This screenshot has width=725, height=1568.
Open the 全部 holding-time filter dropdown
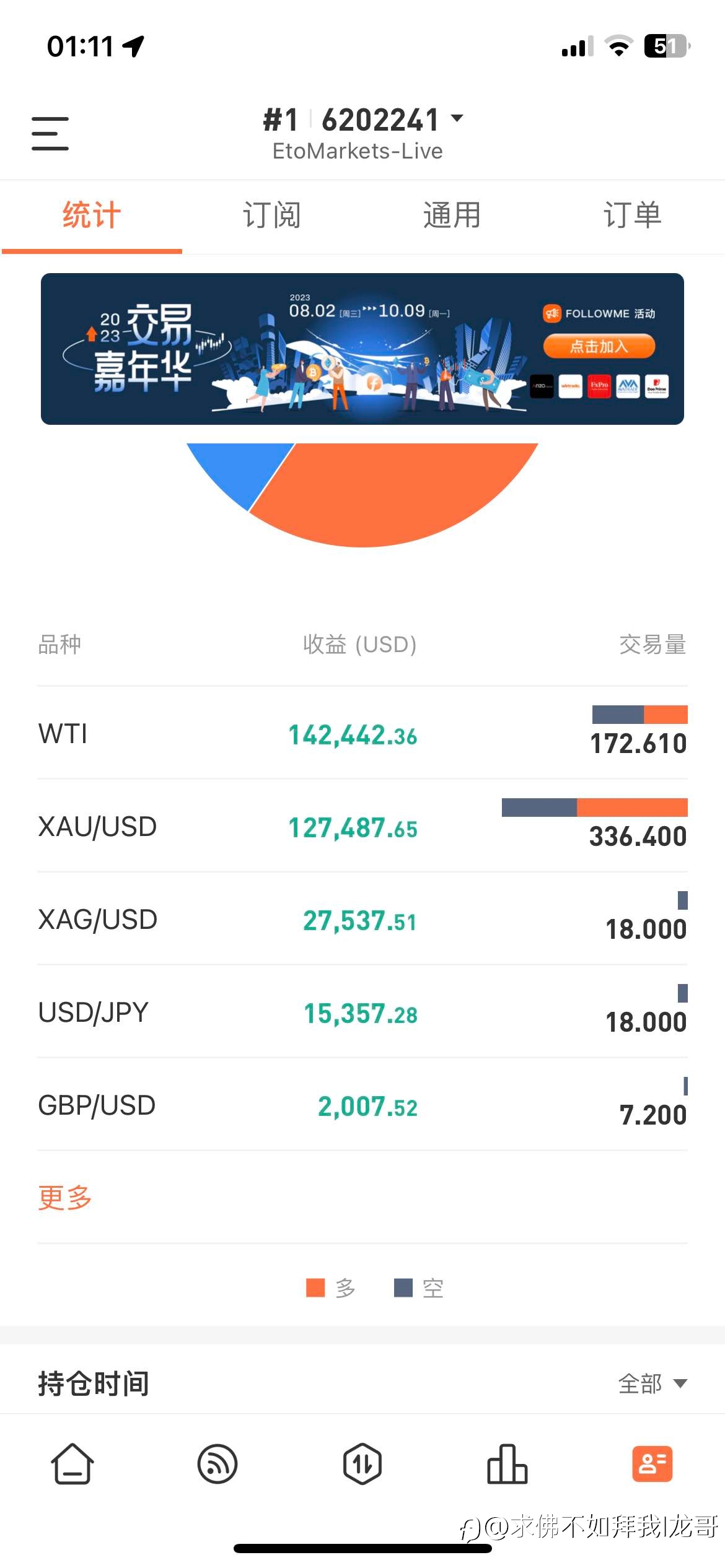tap(652, 1383)
